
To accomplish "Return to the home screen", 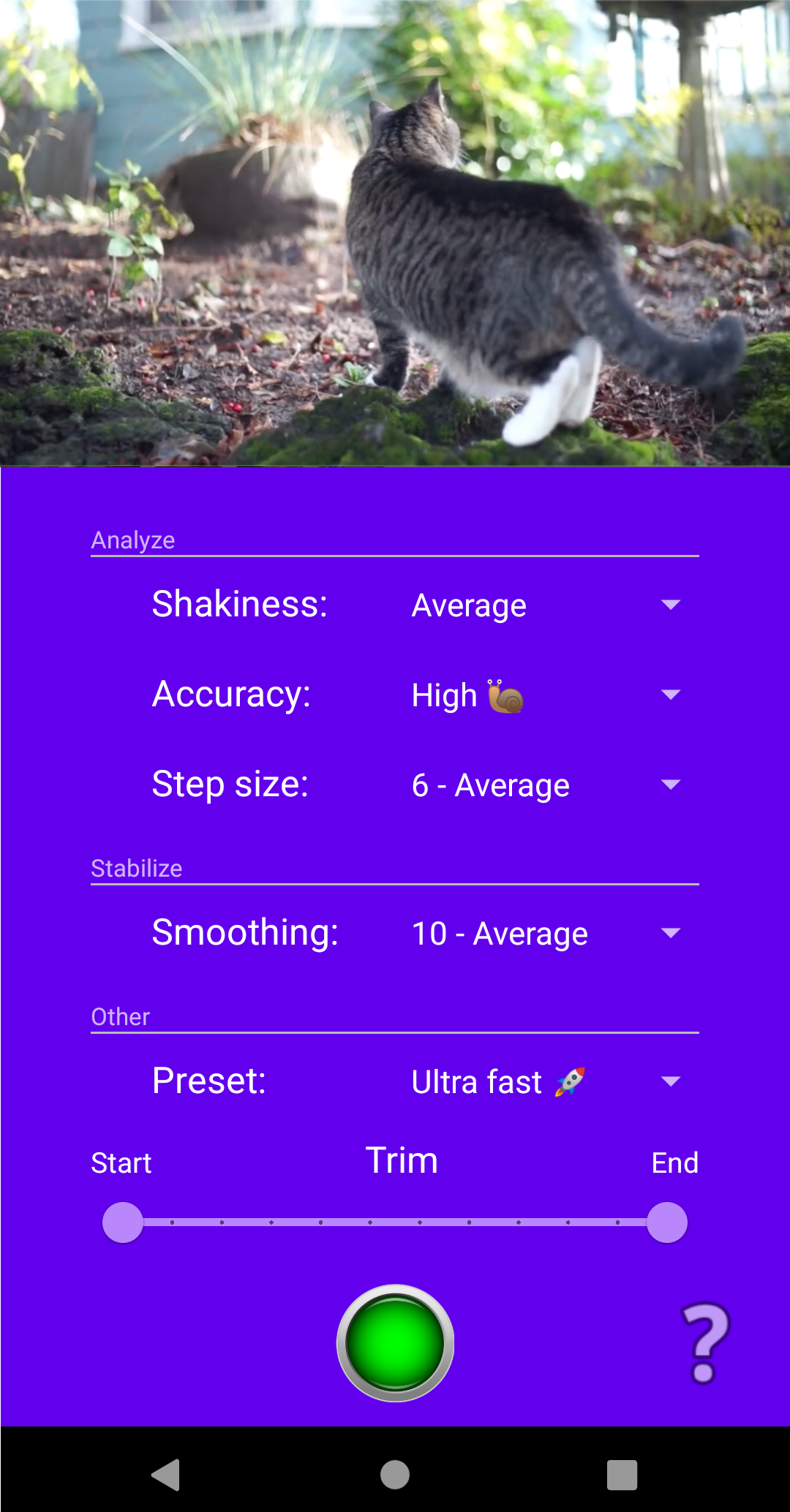I will point(395,1475).
